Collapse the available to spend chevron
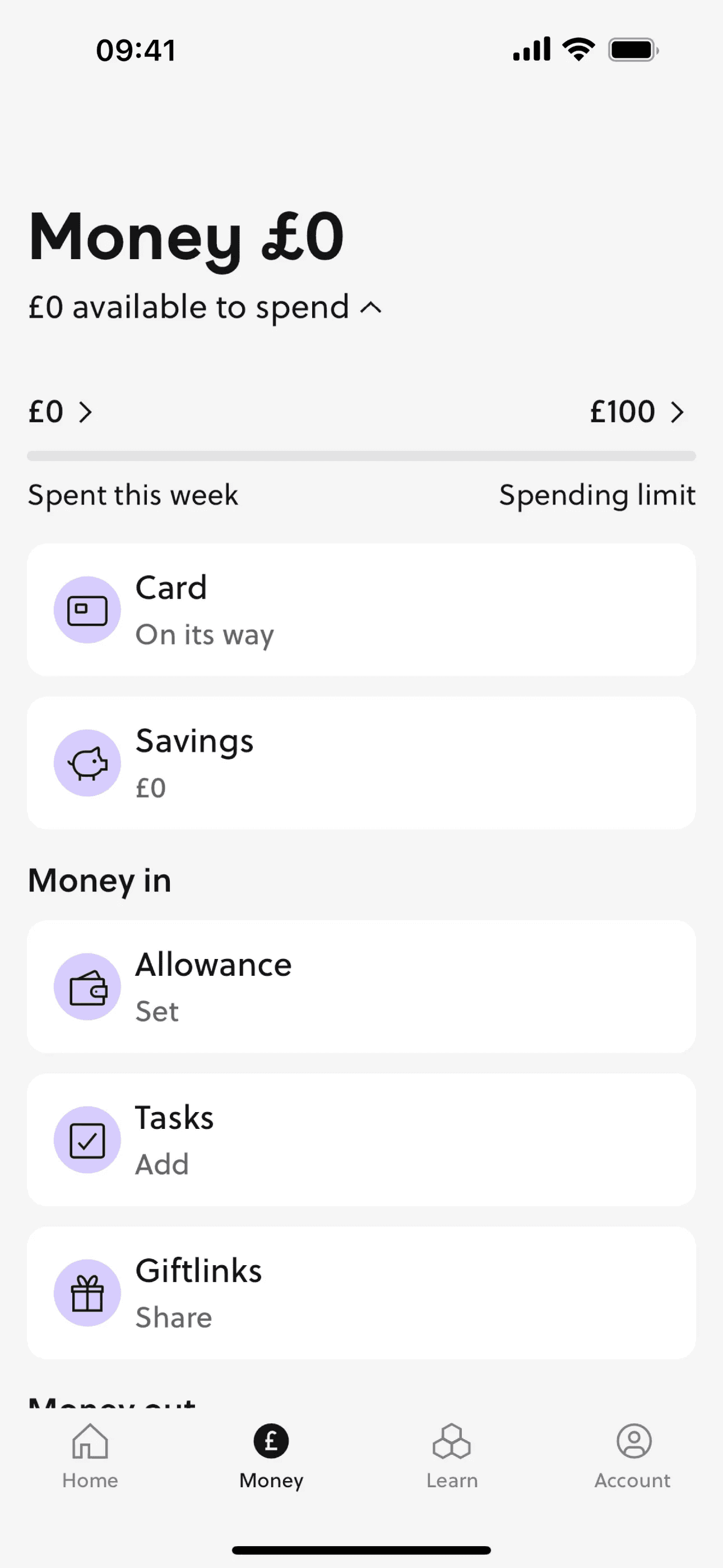Viewport: 723px width, 1568px height. pos(370,308)
